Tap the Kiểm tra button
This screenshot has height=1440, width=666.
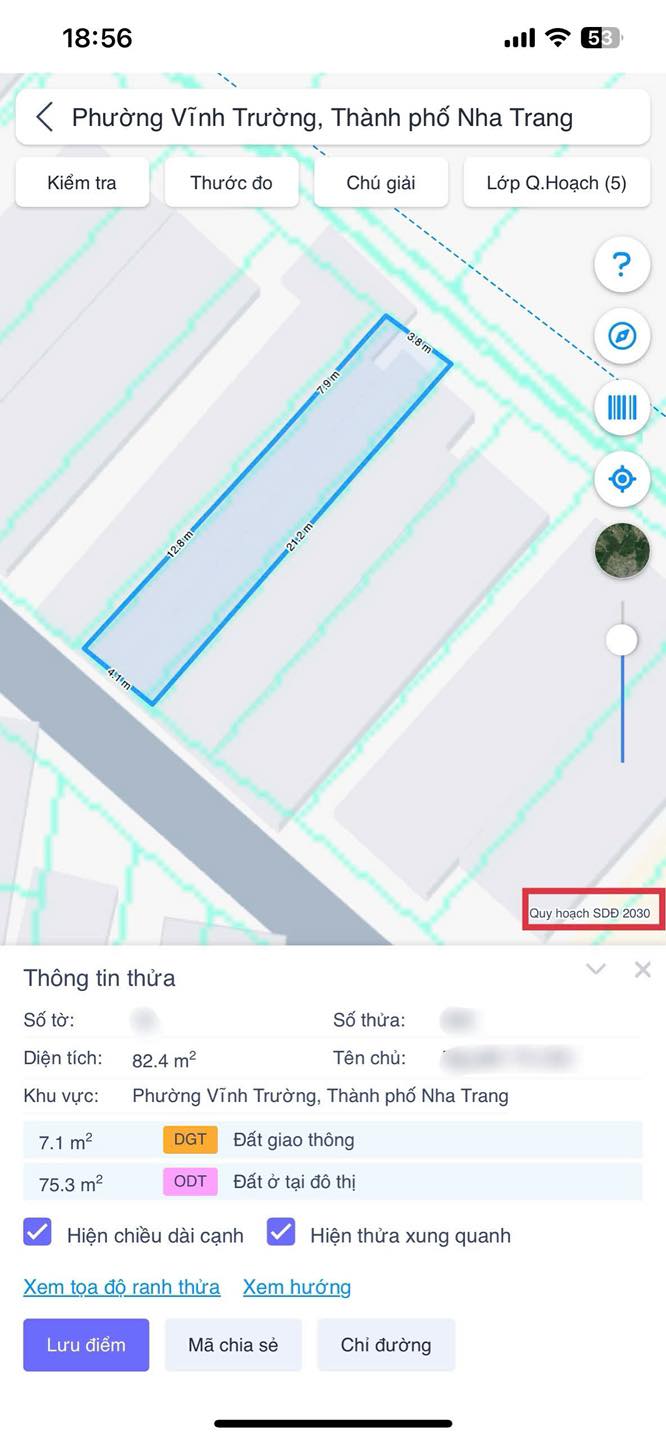(x=82, y=183)
